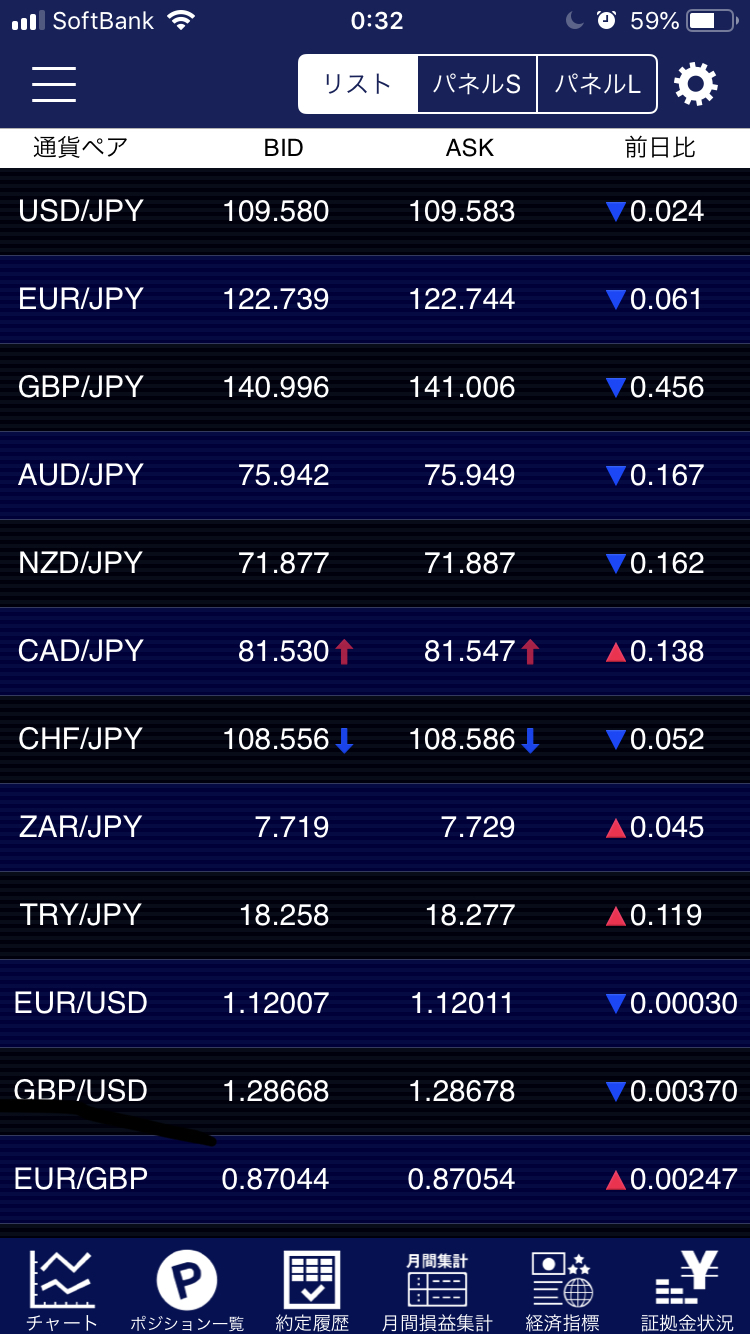Viewport: 750px width, 1334px height.
Task: Switch to 約定履歴 tab
Action: (312, 1289)
